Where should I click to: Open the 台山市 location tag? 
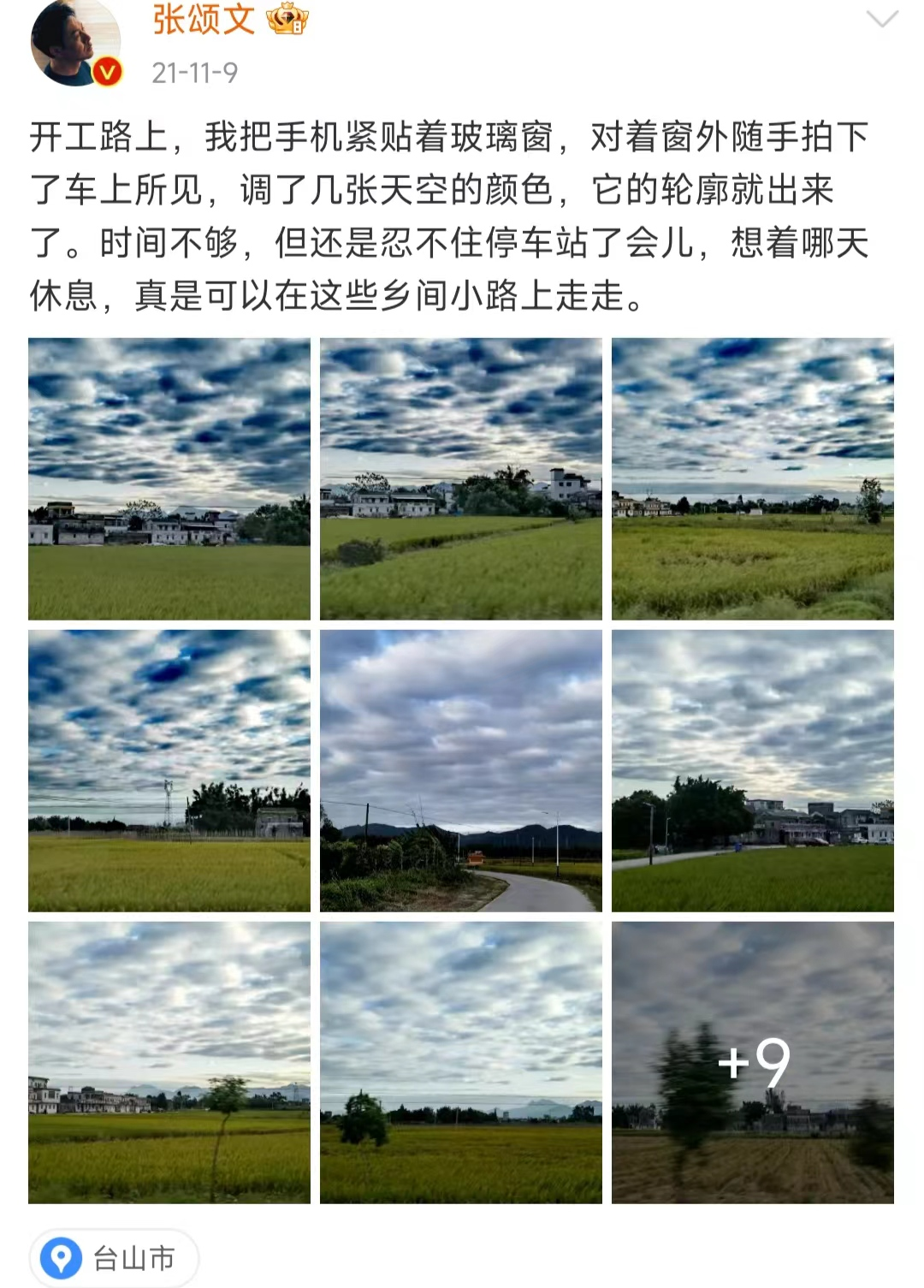click(115, 1257)
